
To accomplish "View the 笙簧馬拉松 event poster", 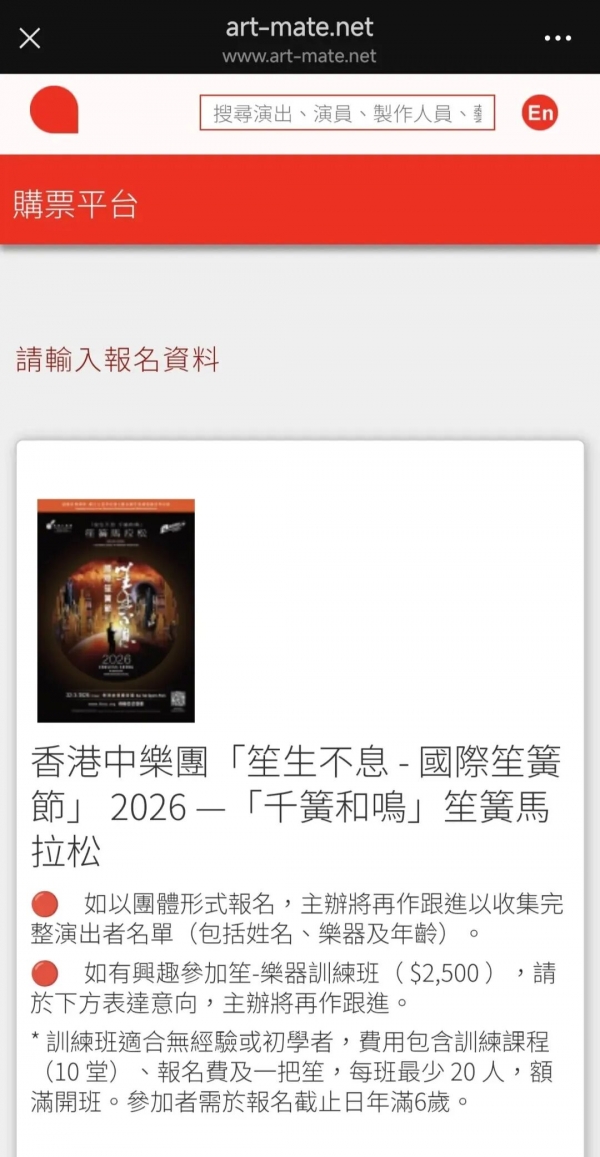I will (116, 610).
